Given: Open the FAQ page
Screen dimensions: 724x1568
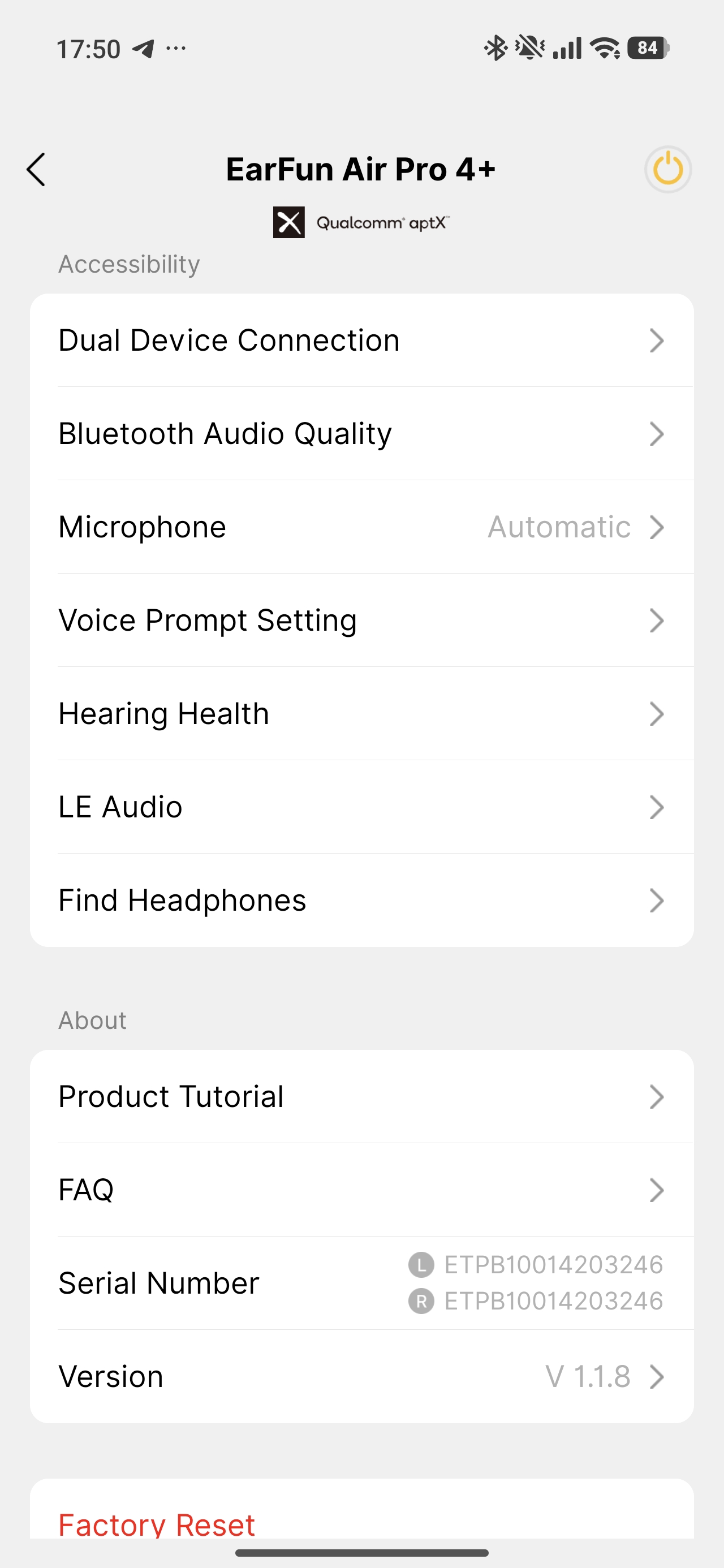Looking at the screenshot, I should coord(361,1190).
